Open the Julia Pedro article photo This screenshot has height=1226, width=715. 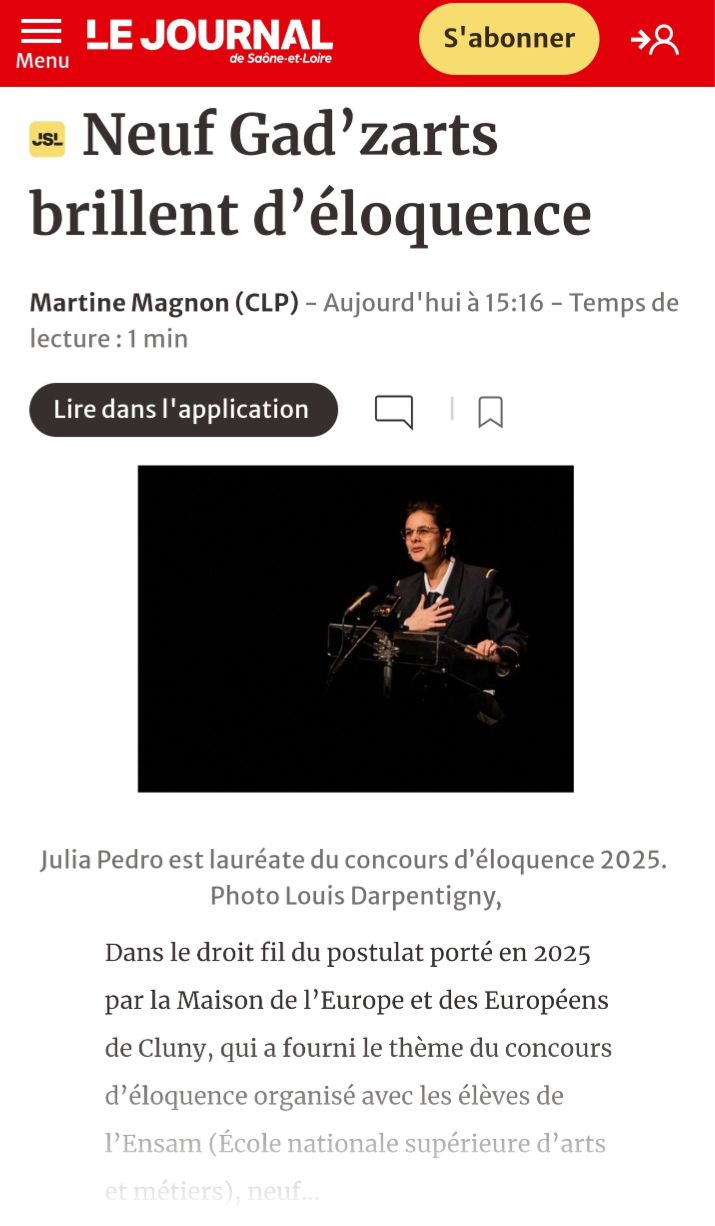pyautogui.click(x=356, y=628)
